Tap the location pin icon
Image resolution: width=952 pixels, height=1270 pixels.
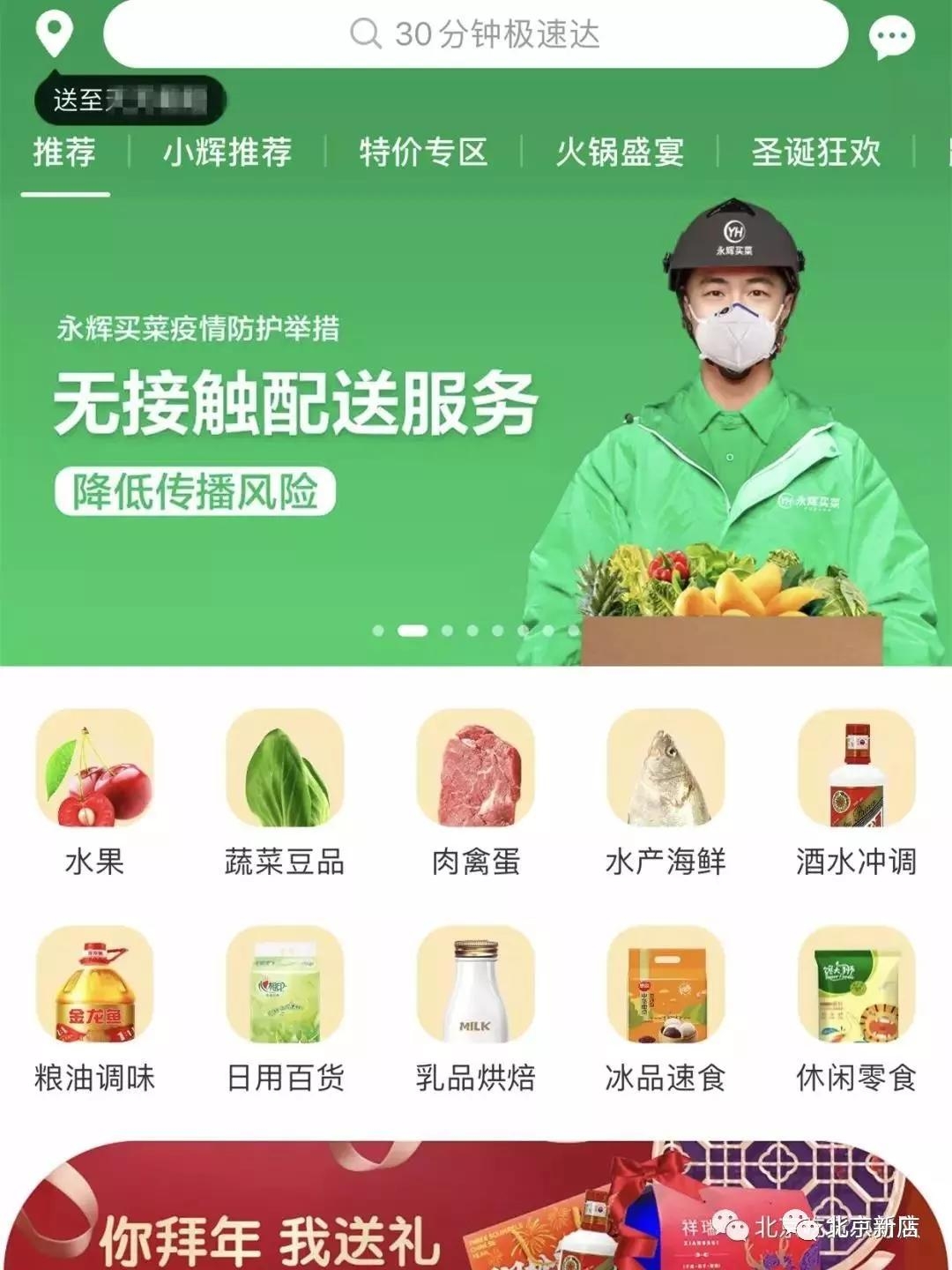pos(54,33)
